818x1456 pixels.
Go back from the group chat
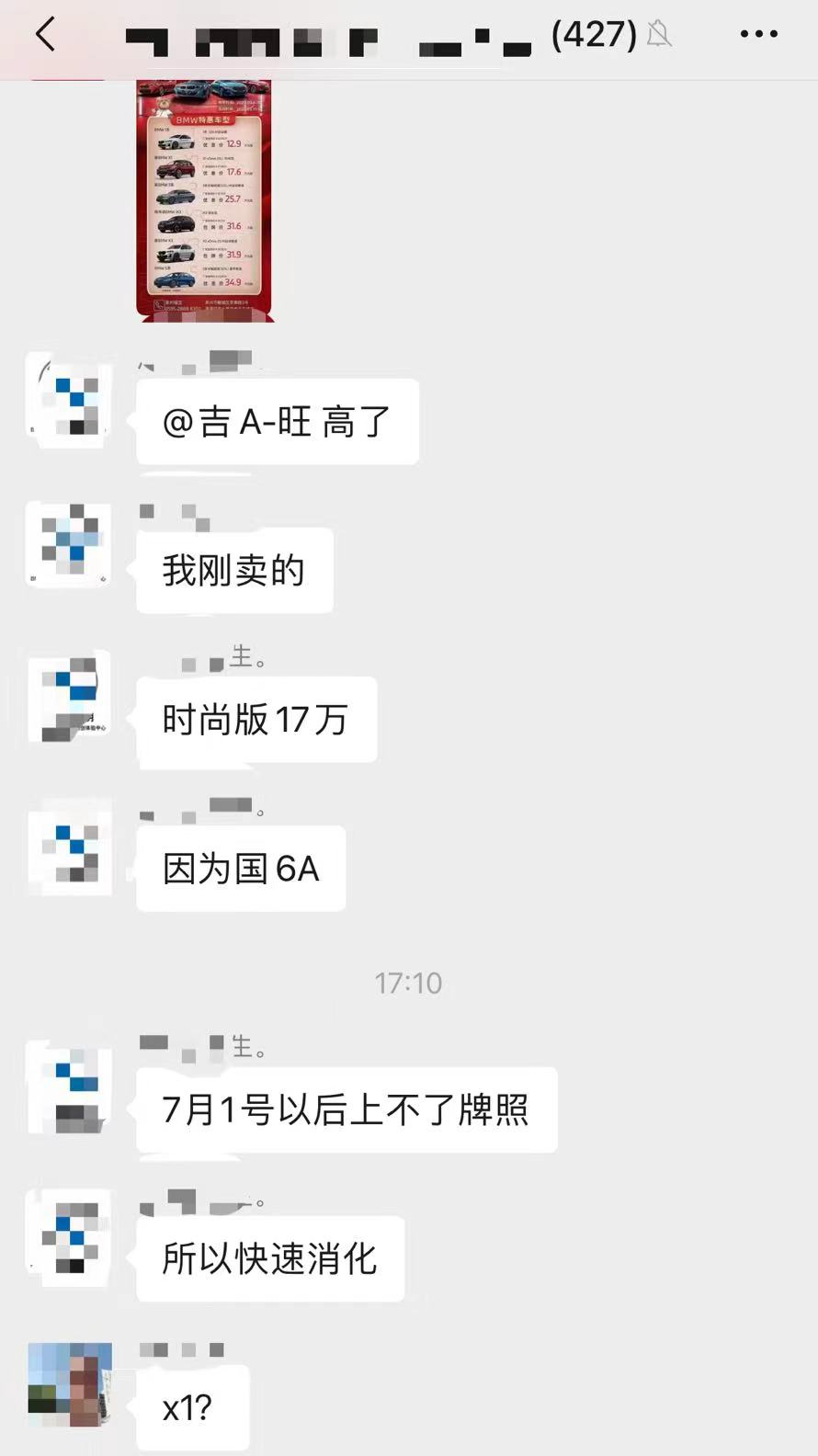(45, 35)
